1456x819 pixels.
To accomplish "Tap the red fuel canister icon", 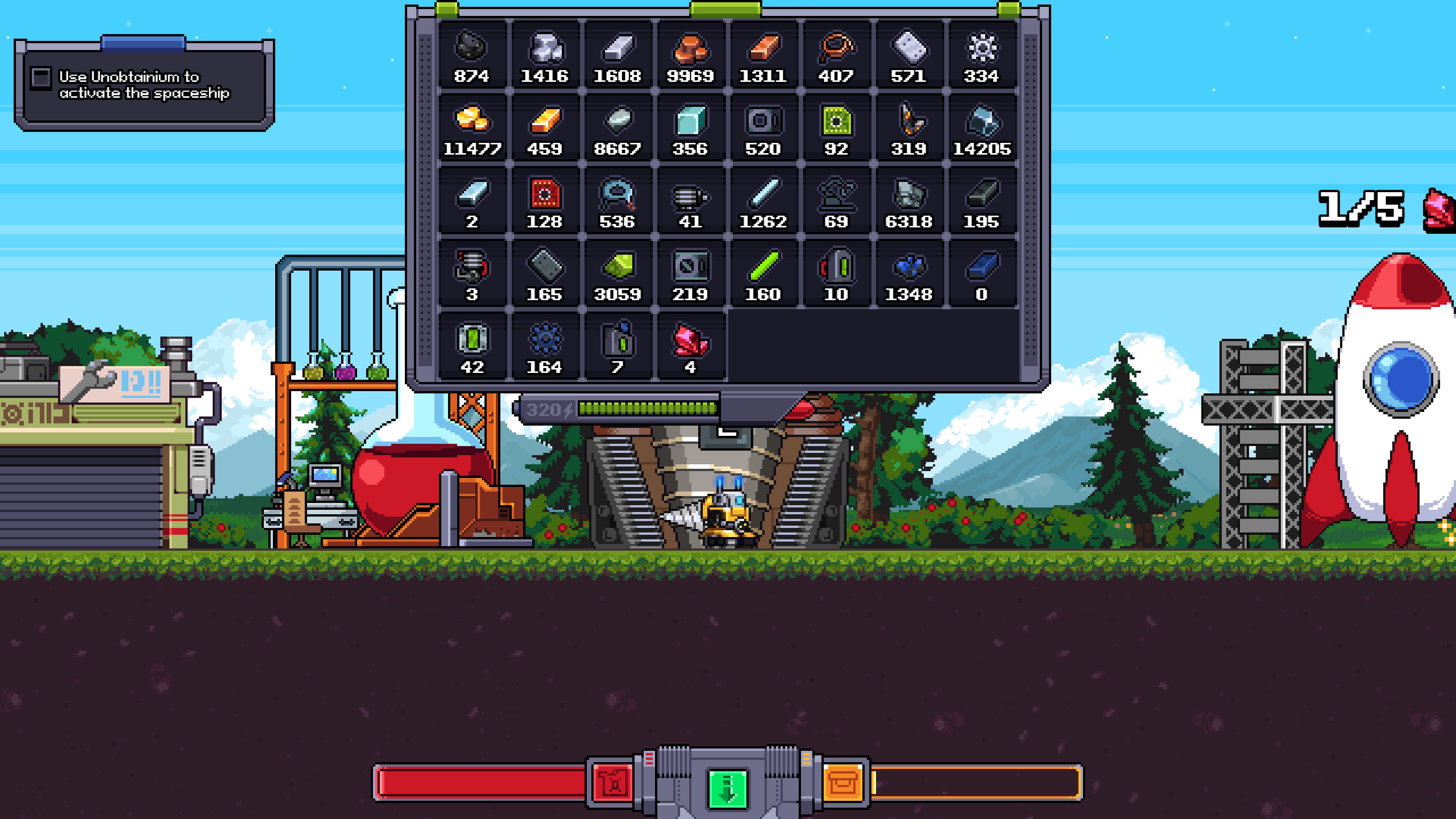I will [x=613, y=783].
